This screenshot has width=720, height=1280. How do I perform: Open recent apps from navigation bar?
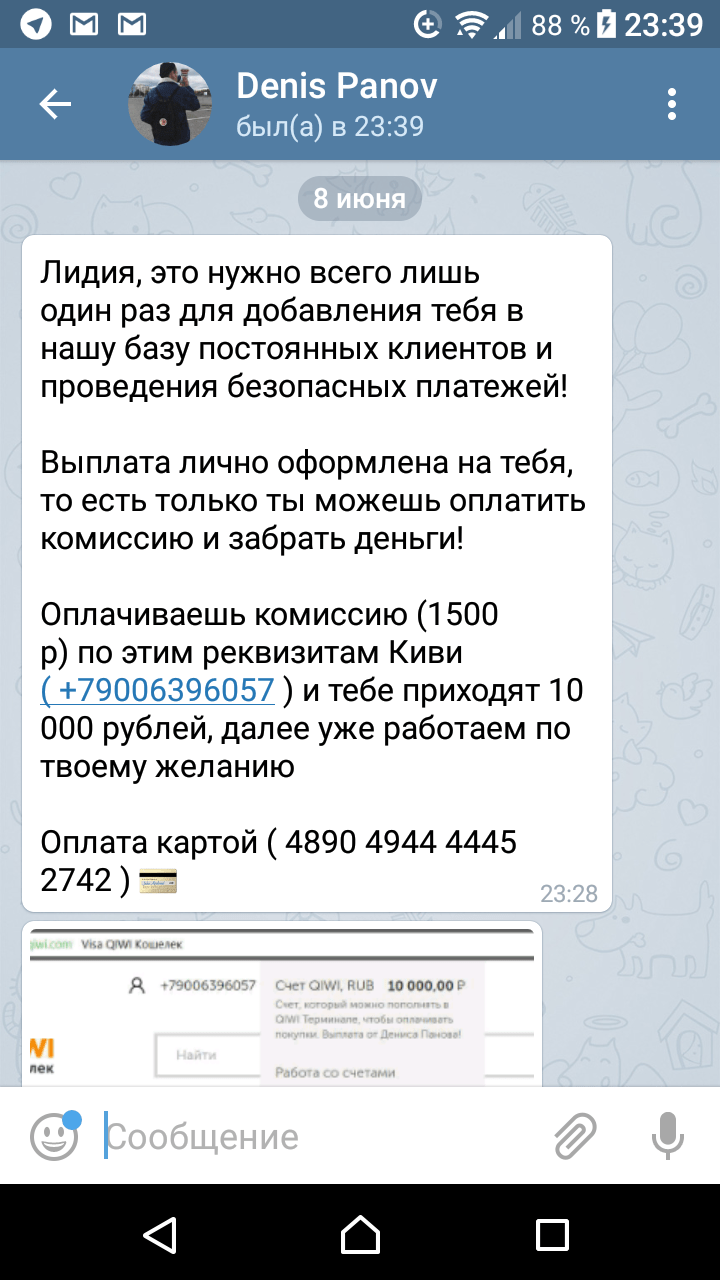tap(551, 1234)
